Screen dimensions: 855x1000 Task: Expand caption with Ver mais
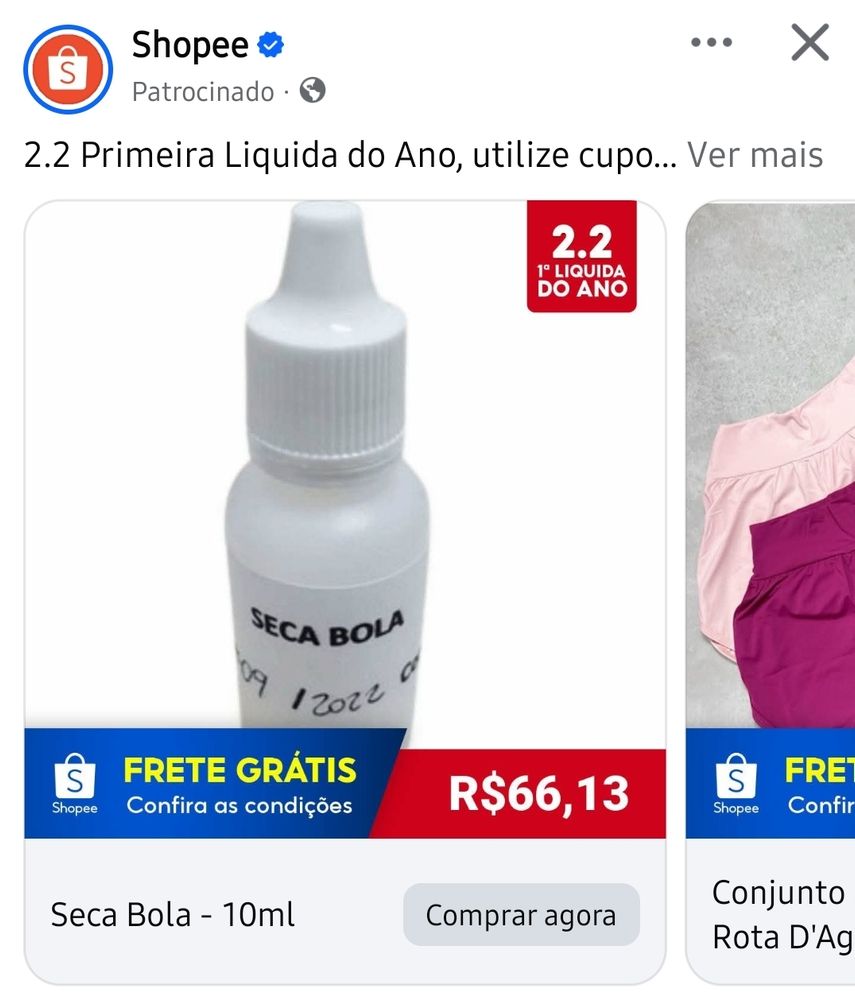pos(754,155)
